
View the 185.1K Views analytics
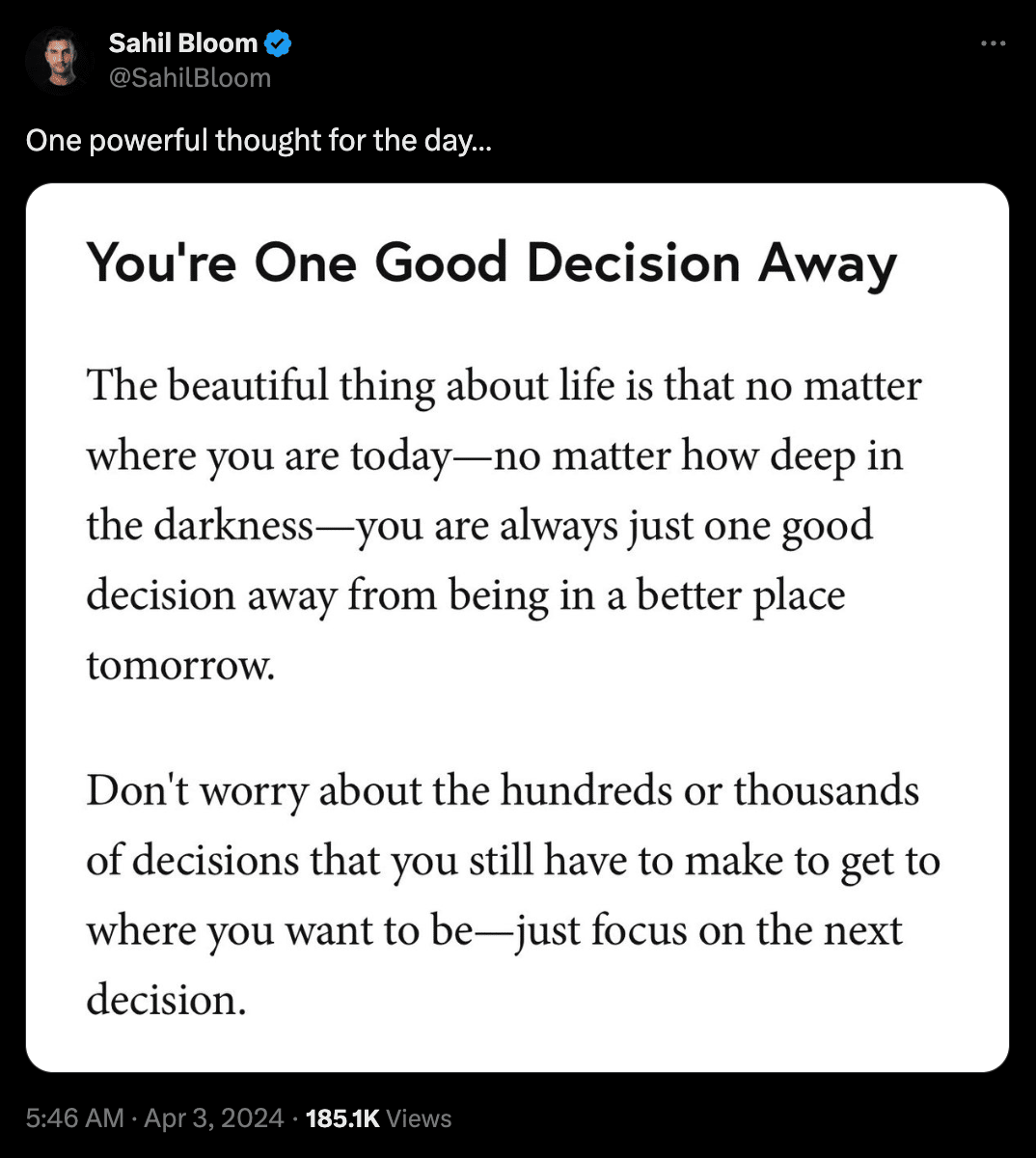point(378,1118)
